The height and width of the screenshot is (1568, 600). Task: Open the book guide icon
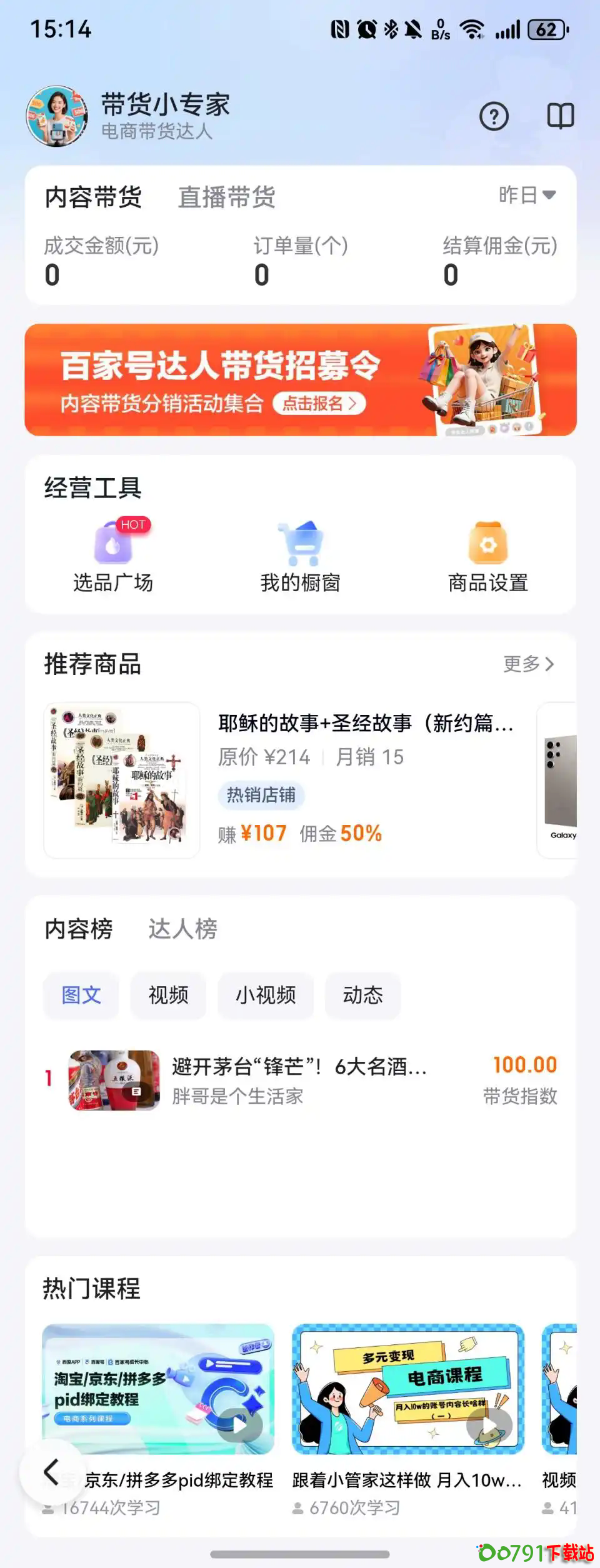[560, 116]
